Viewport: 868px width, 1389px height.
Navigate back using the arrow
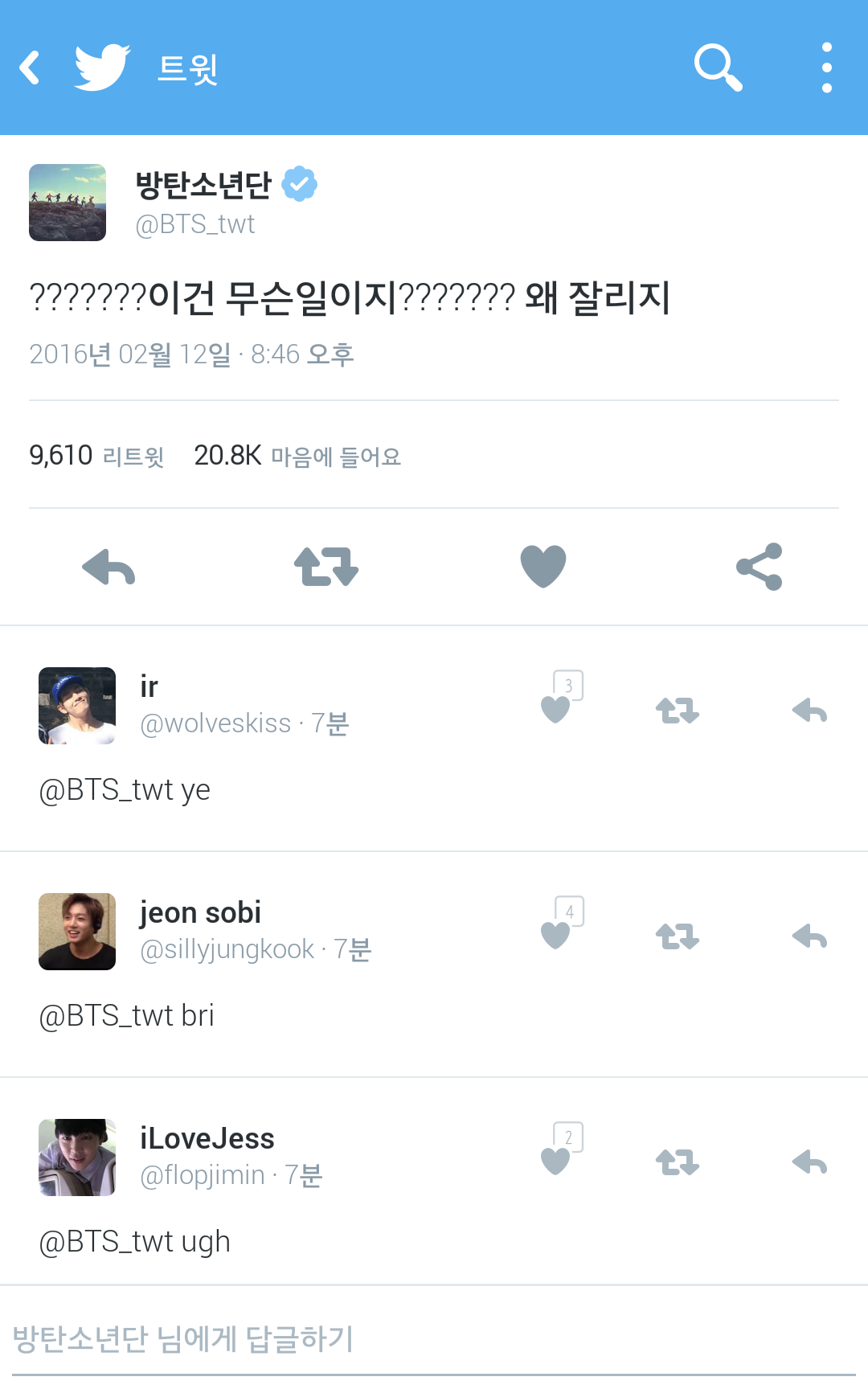pyautogui.click(x=31, y=68)
